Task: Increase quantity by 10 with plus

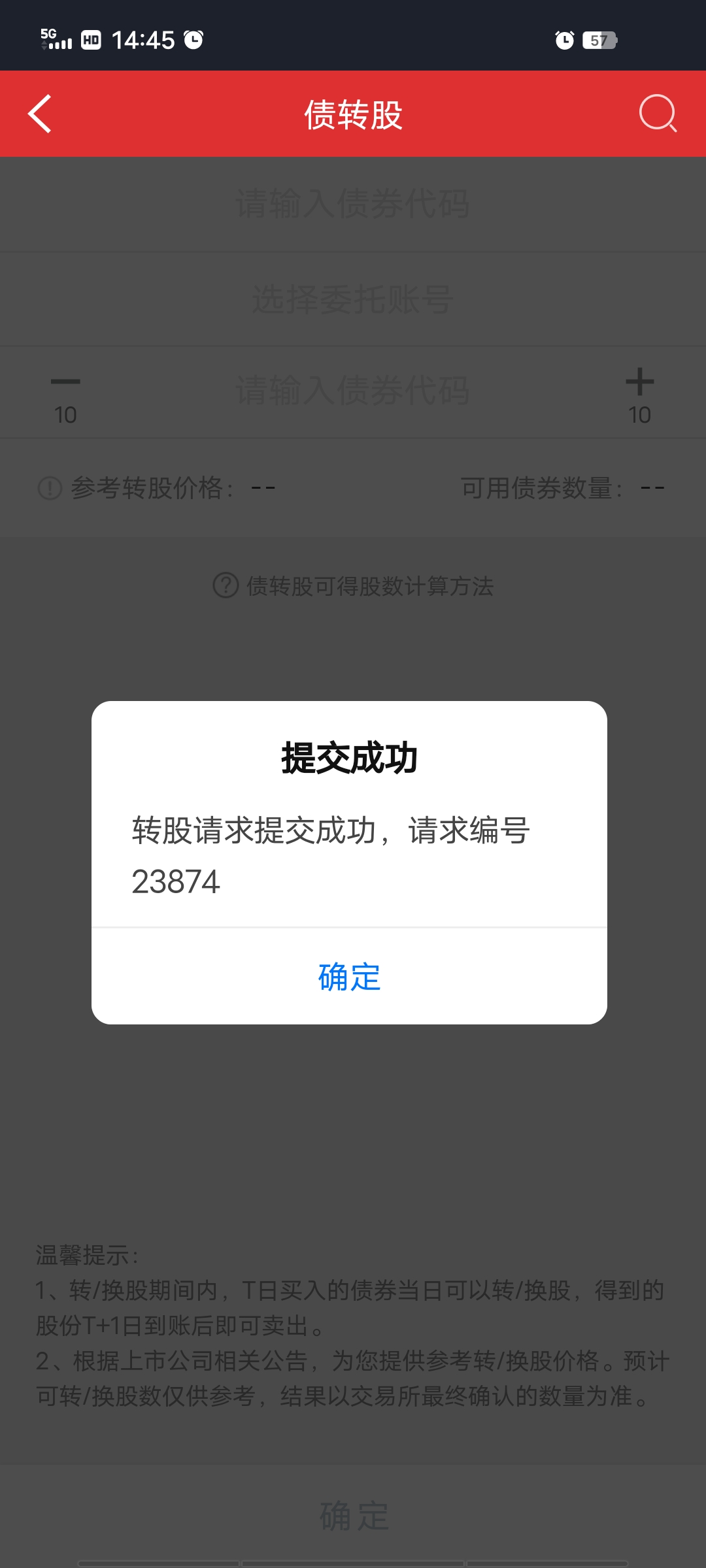Action: pos(639,395)
